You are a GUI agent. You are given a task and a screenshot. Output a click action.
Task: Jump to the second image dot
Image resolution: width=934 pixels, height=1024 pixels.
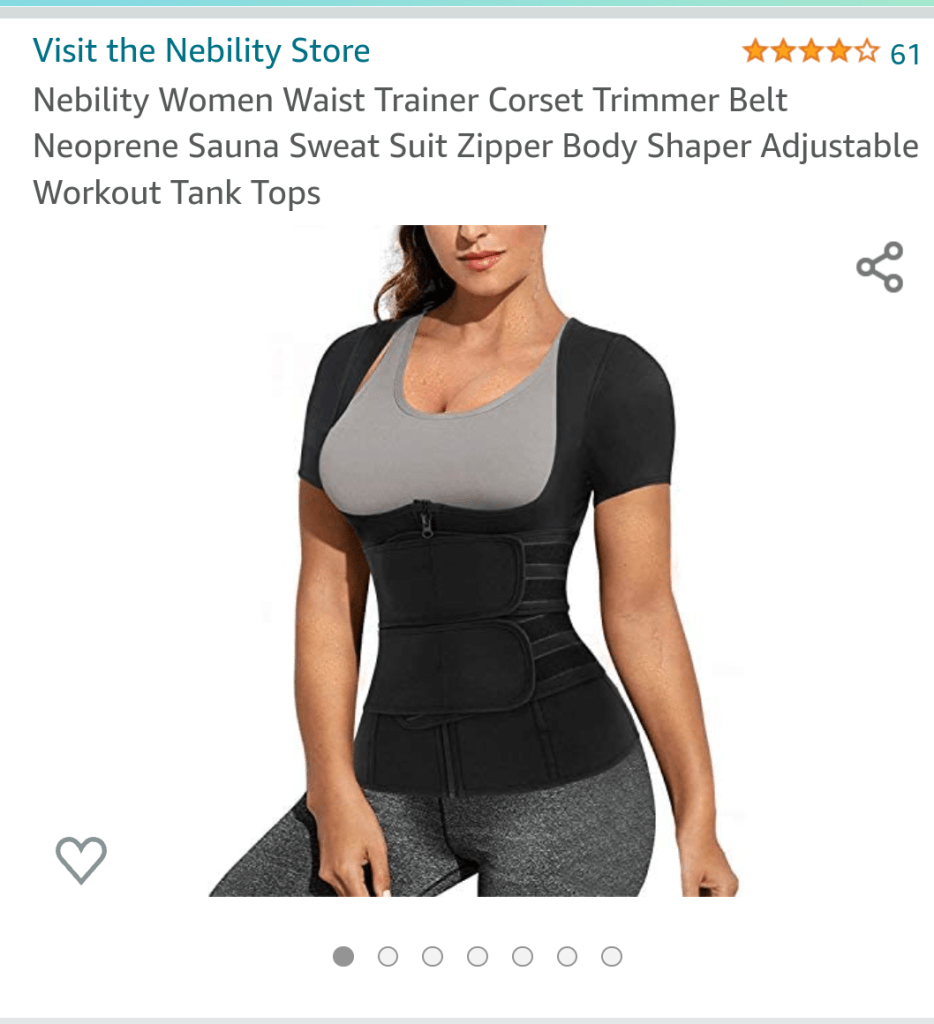click(388, 957)
